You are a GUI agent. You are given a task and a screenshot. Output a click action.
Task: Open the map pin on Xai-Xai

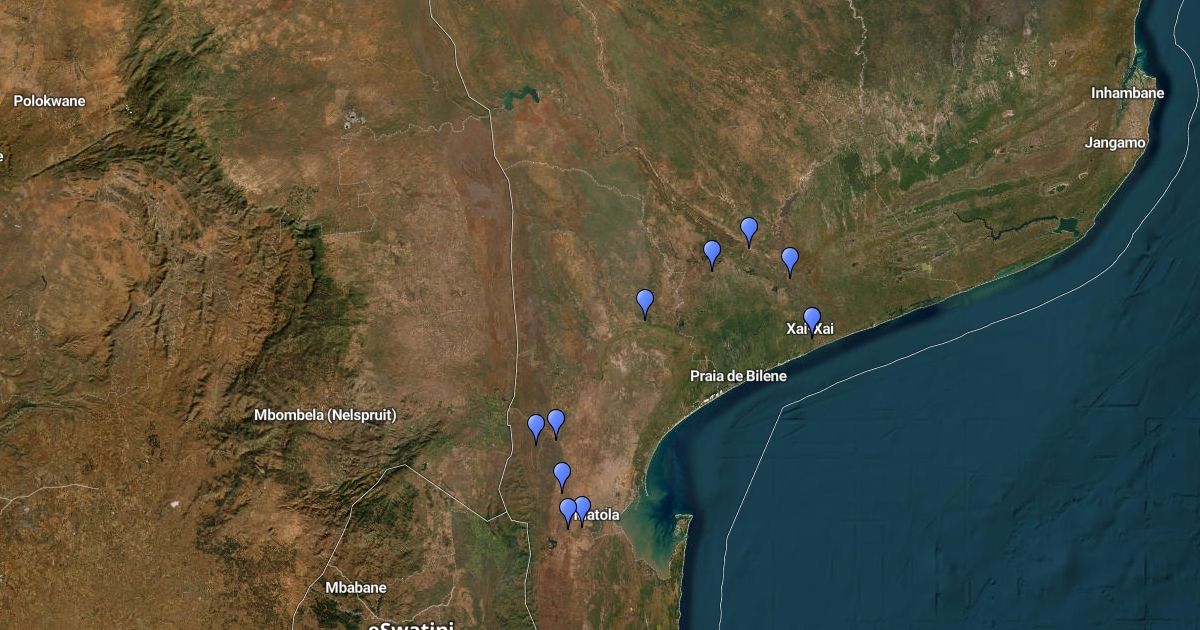[x=812, y=321]
